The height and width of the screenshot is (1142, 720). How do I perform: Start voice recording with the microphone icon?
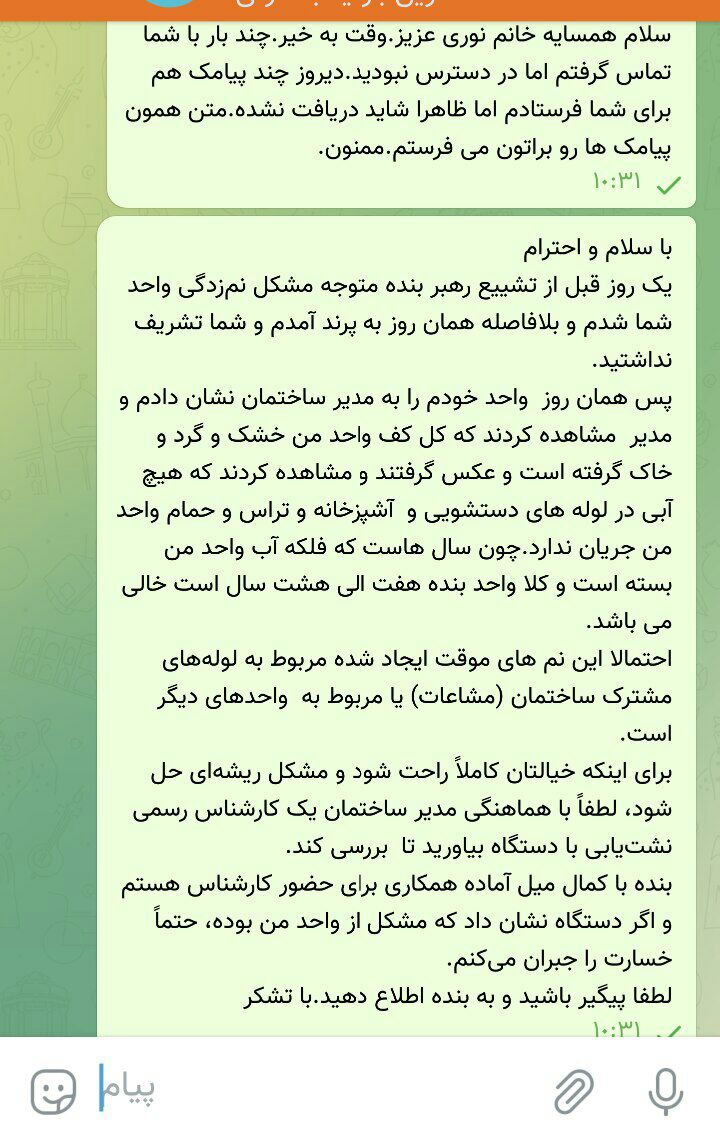[x=665, y=1091]
